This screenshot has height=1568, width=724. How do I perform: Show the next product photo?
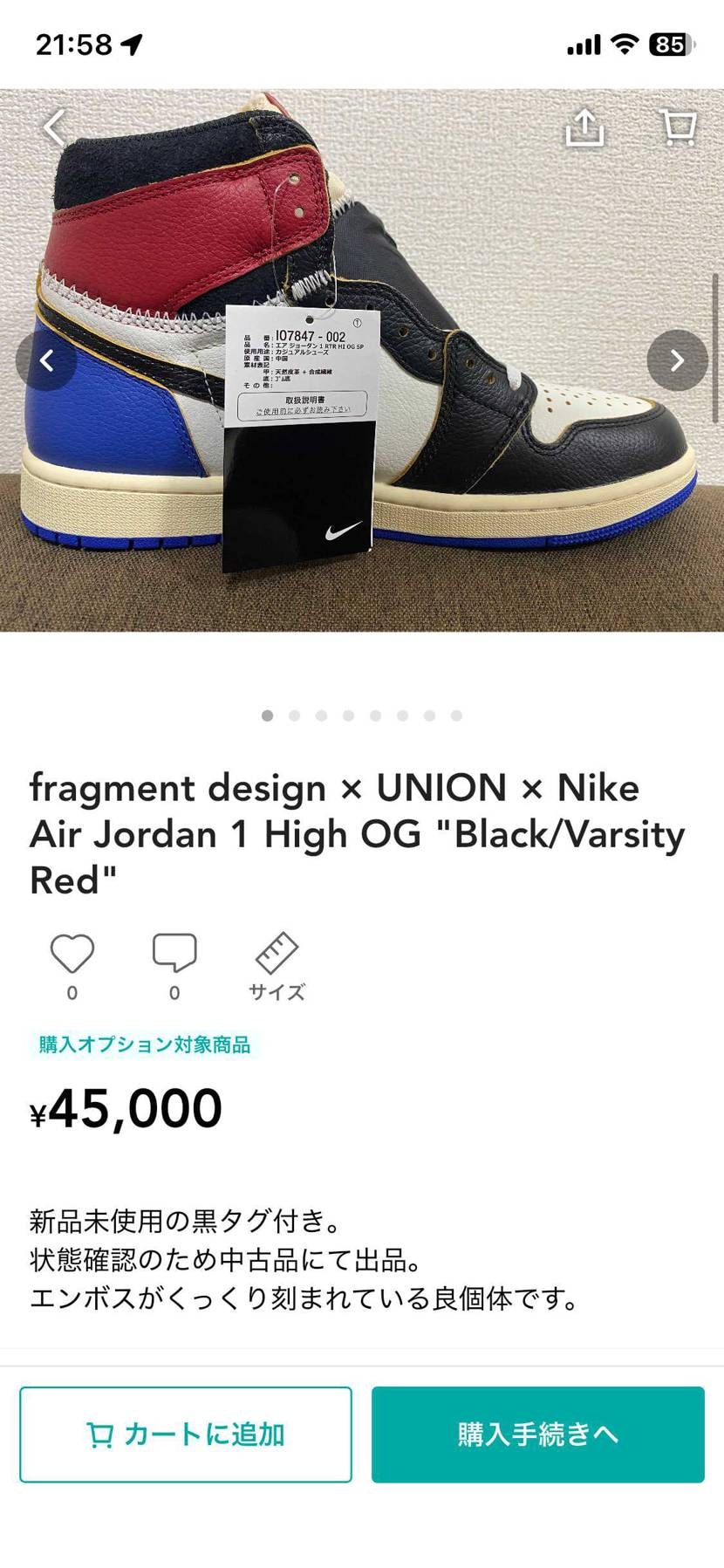[677, 360]
